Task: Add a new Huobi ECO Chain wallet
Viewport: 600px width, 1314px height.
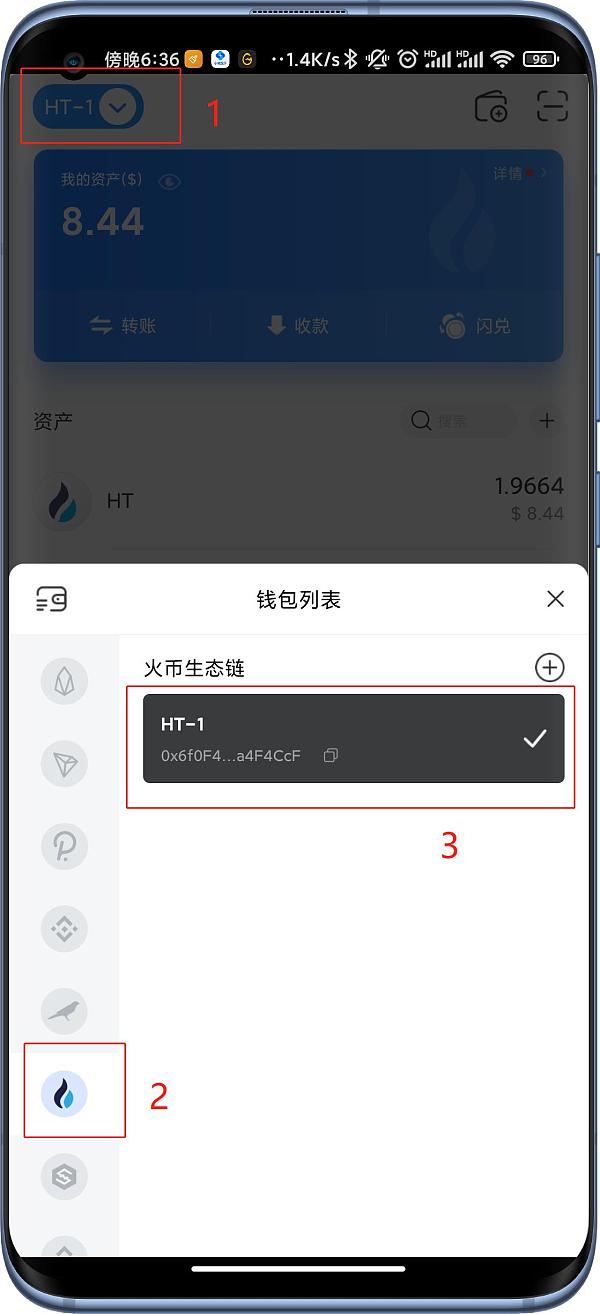Action: (549, 667)
